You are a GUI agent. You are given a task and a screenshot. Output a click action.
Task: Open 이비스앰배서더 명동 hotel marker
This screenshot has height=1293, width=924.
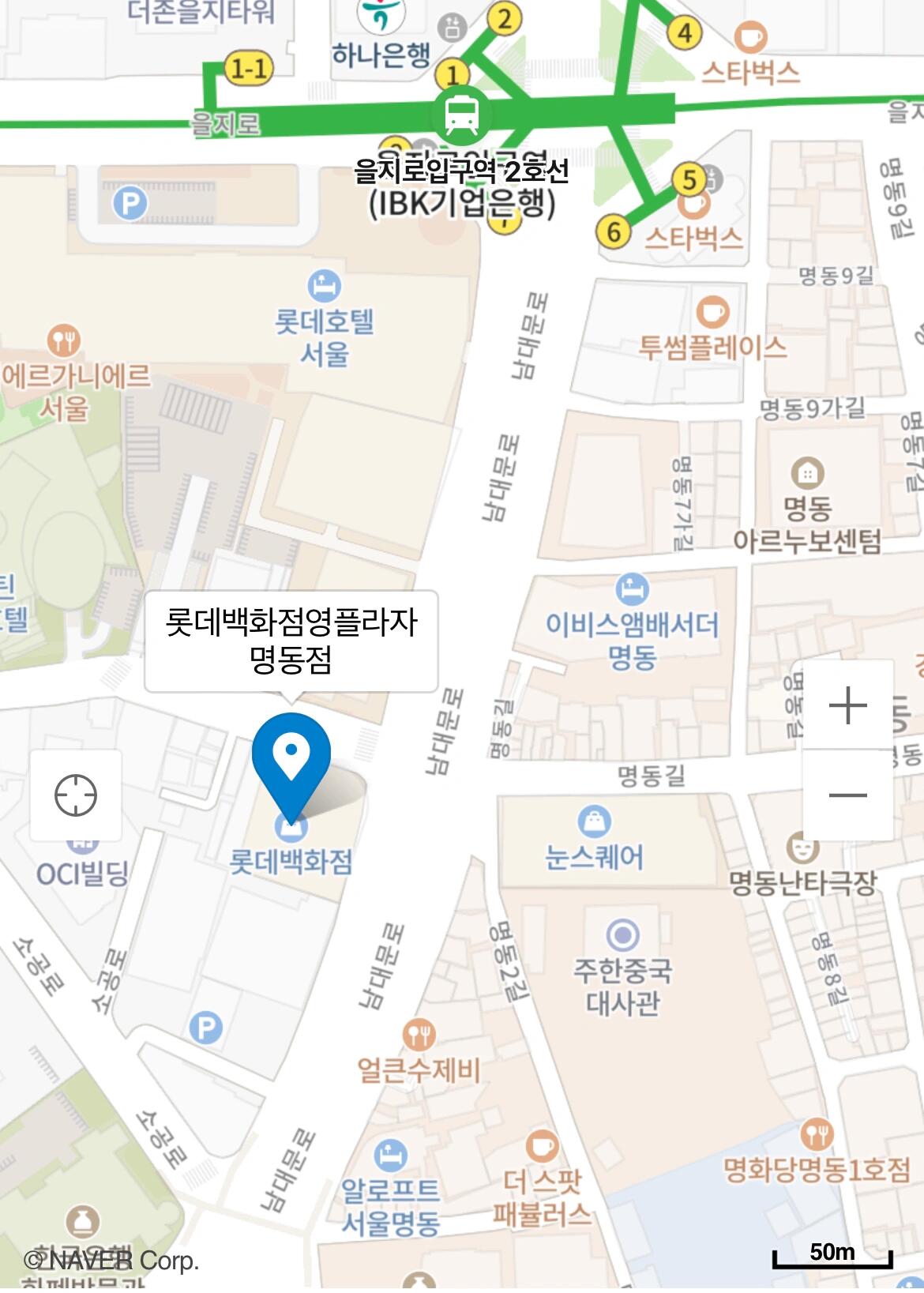[x=632, y=588]
